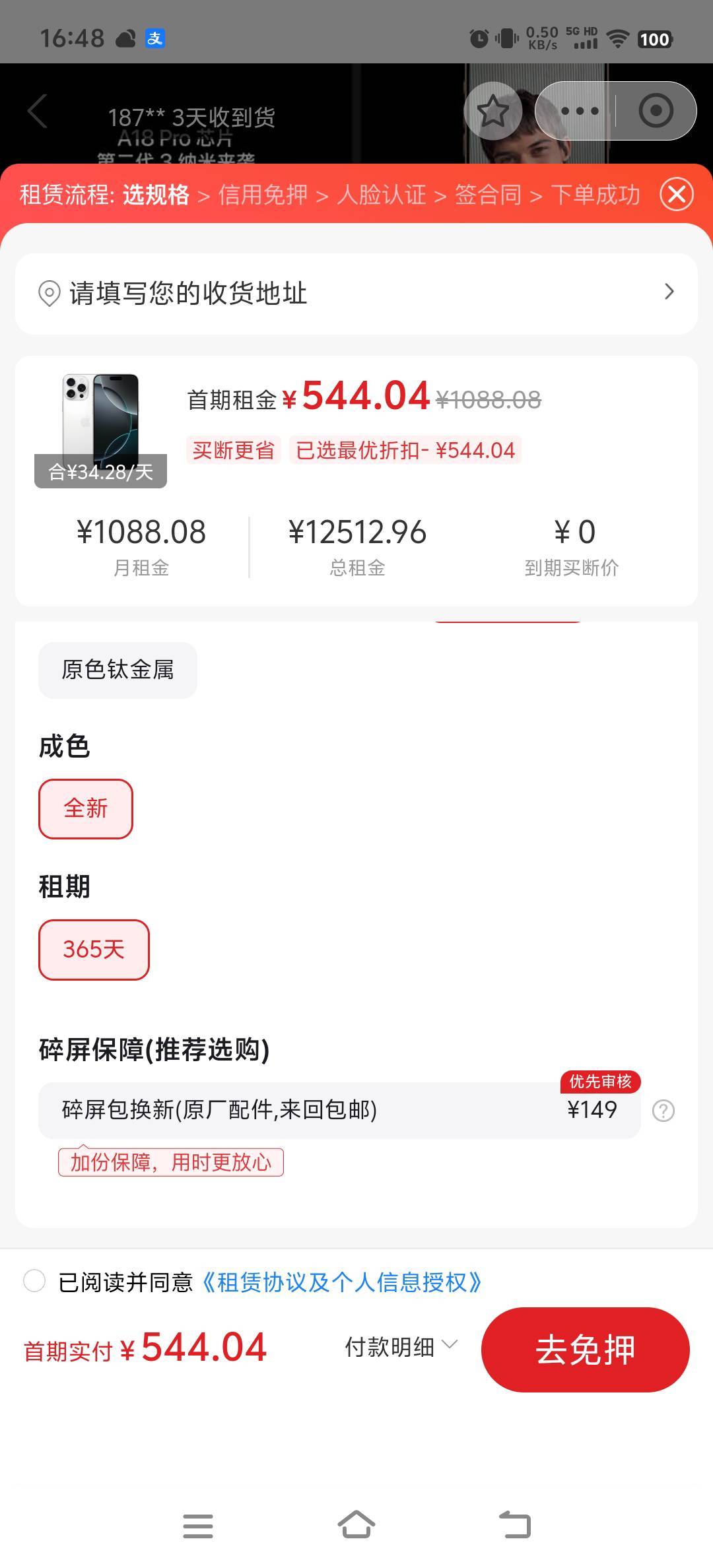Close the mini program via circle icon
The image size is (713, 1568).
(656, 111)
